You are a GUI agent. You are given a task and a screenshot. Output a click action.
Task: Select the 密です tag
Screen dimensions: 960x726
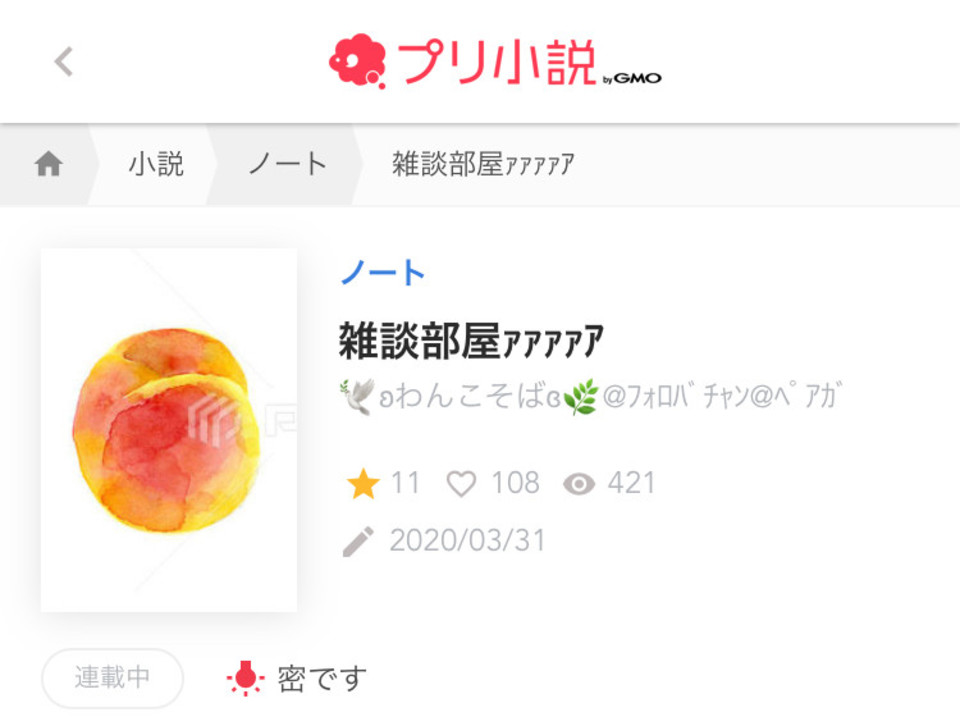298,679
